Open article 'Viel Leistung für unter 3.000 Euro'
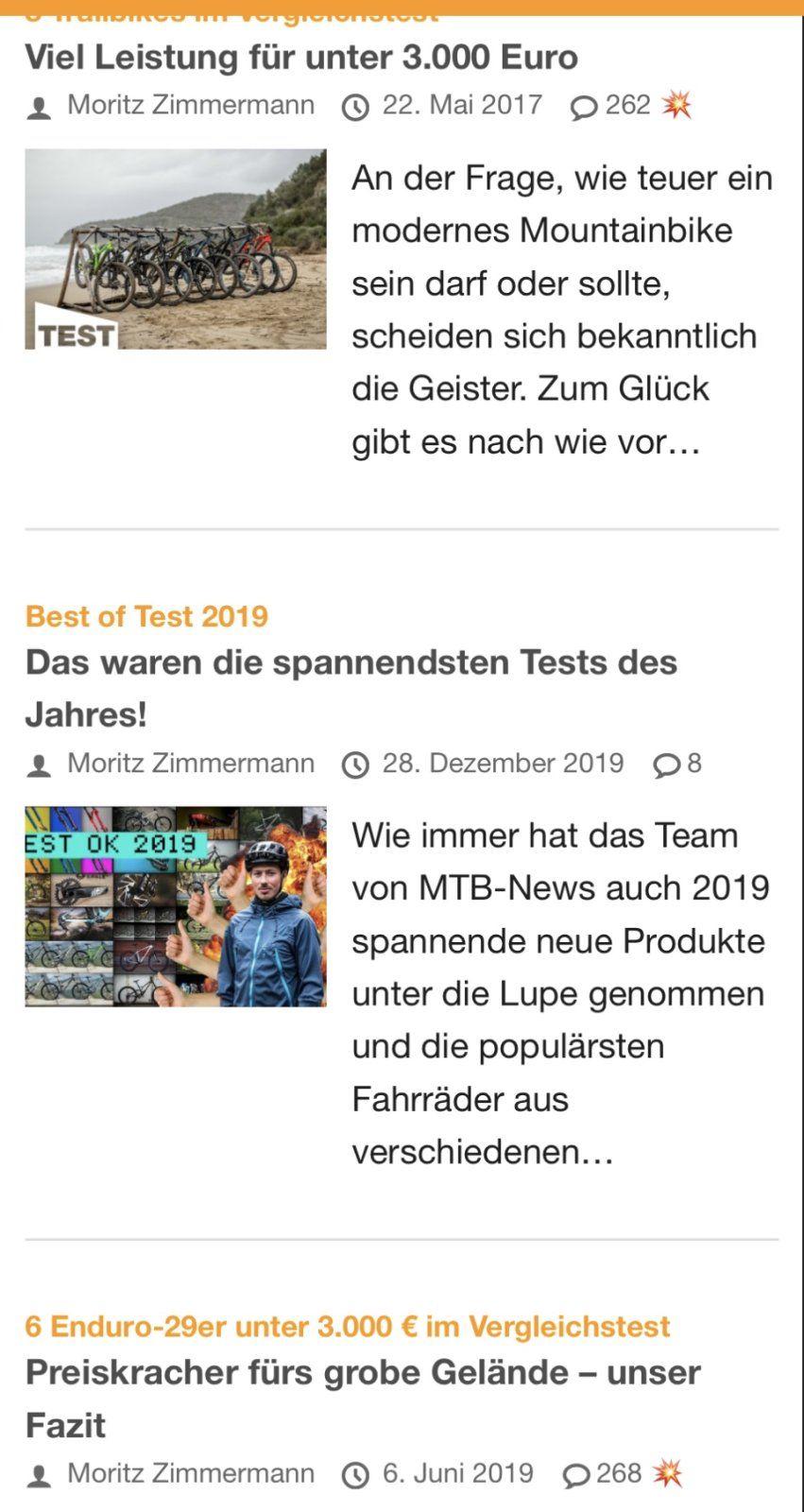The height and width of the screenshot is (1512, 804). pyautogui.click(x=300, y=58)
